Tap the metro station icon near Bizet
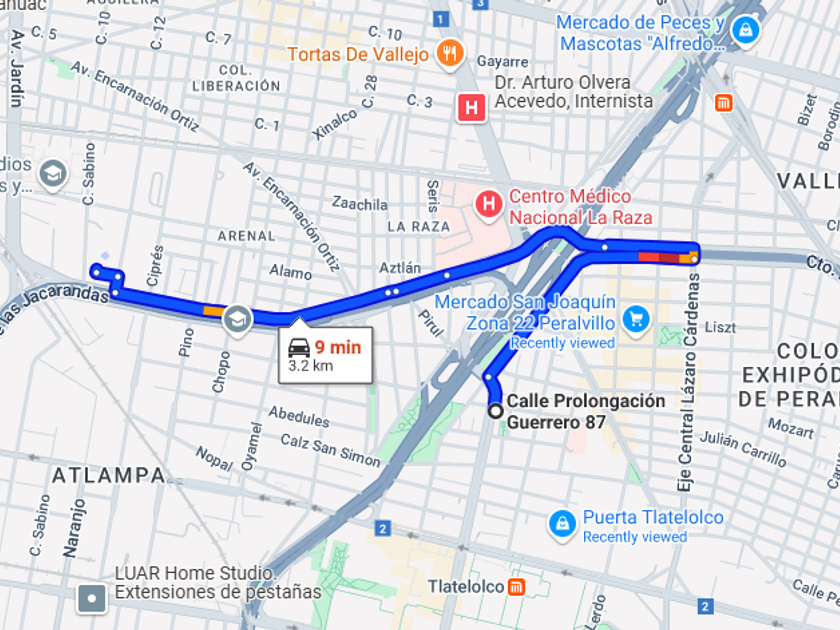 (x=724, y=103)
